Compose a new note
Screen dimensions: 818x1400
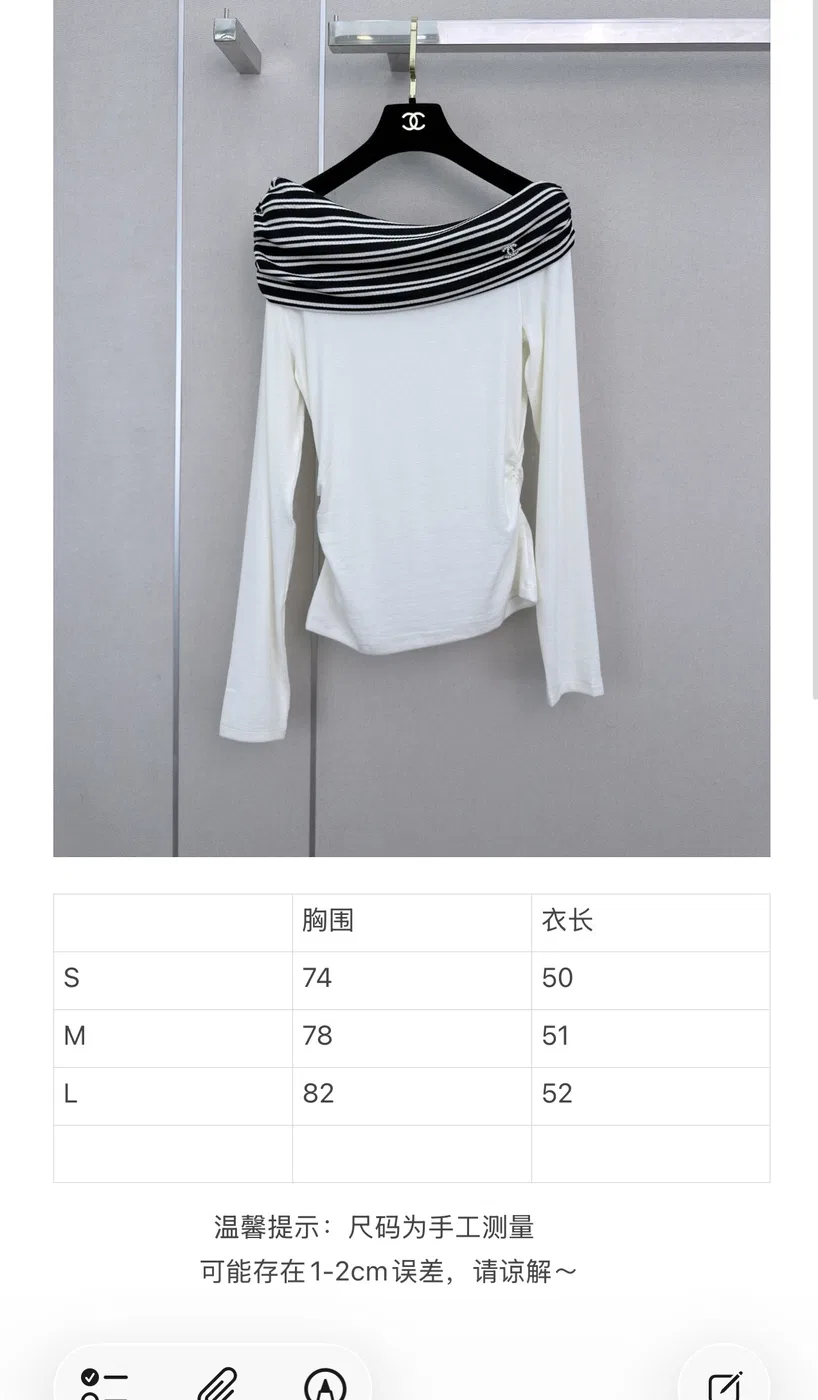click(x=725, y=1386)
